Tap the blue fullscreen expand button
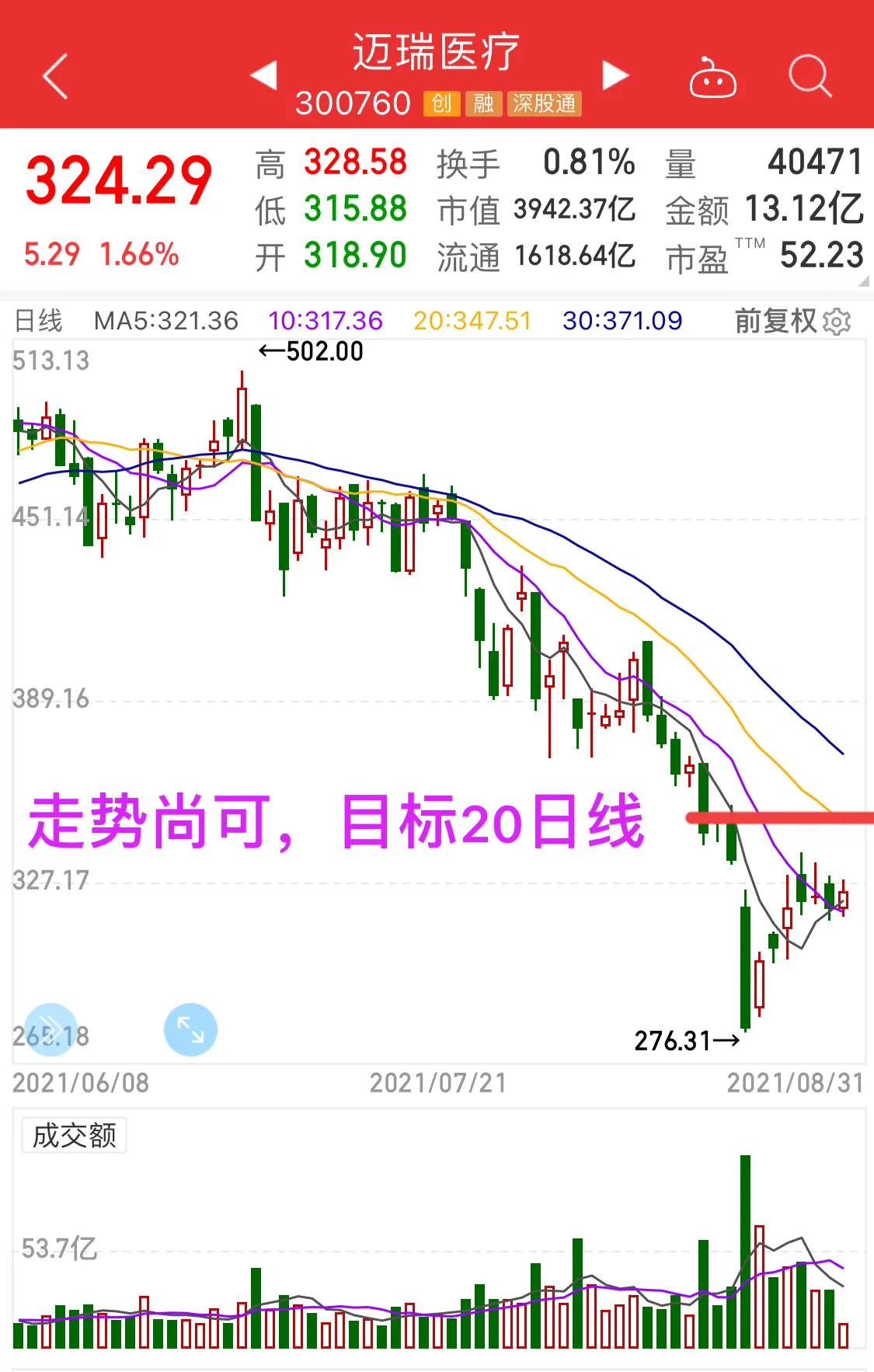Viewport: 874px width, 1372px height. (190, 1029)
